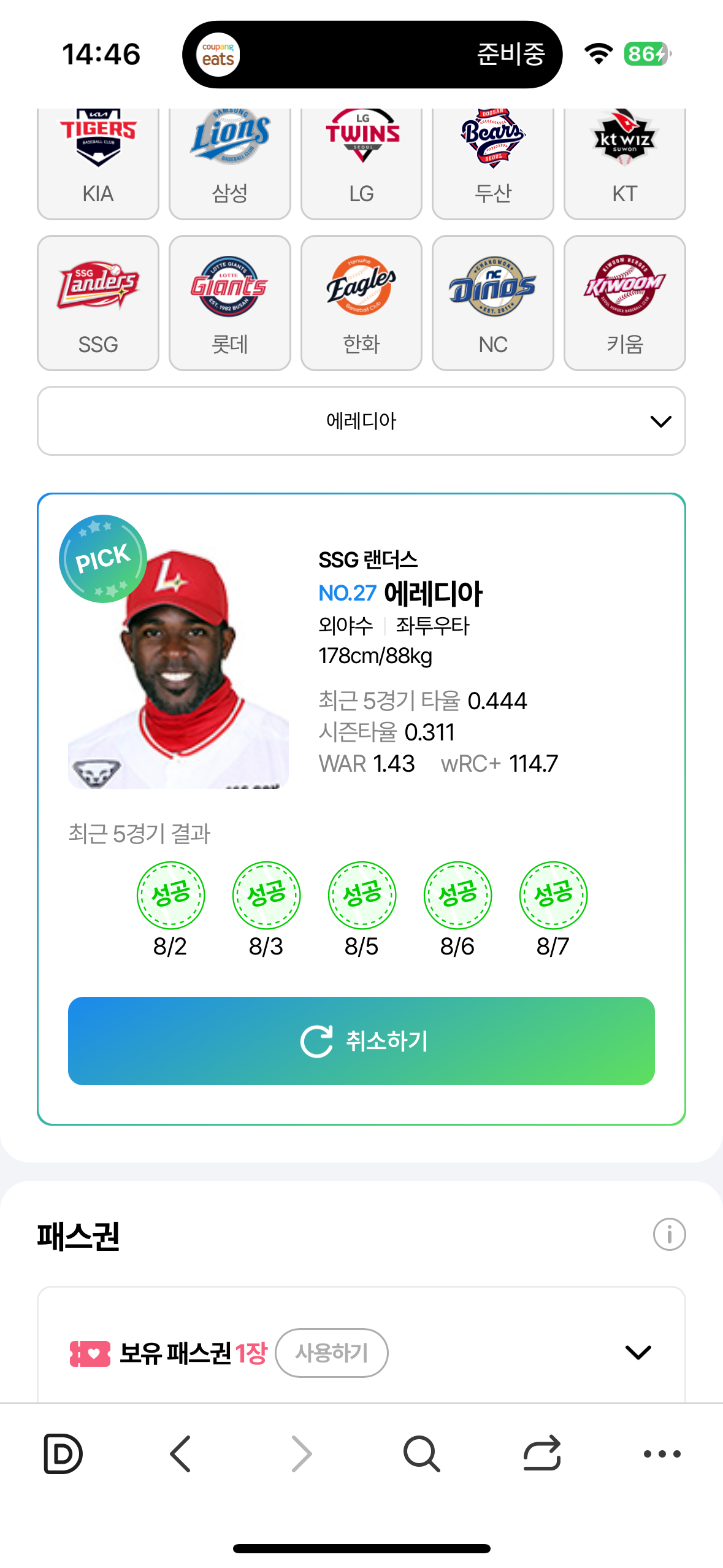Tap 취소하기 to cancel the pick
The height and width of the screenshot is (1568, 723).
pos(361,1040)
